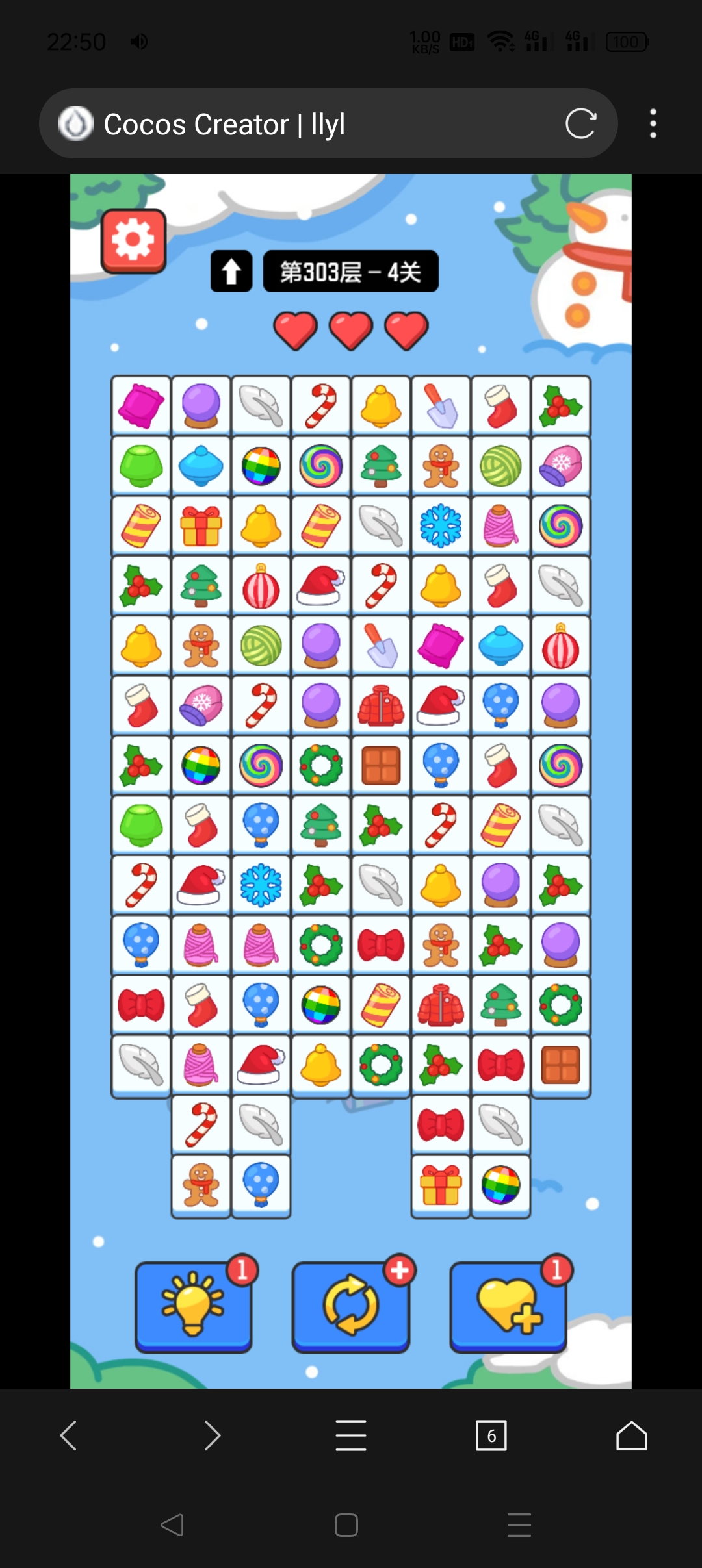Shuffle the tiles with the refresh button

tap(351, 1306)
